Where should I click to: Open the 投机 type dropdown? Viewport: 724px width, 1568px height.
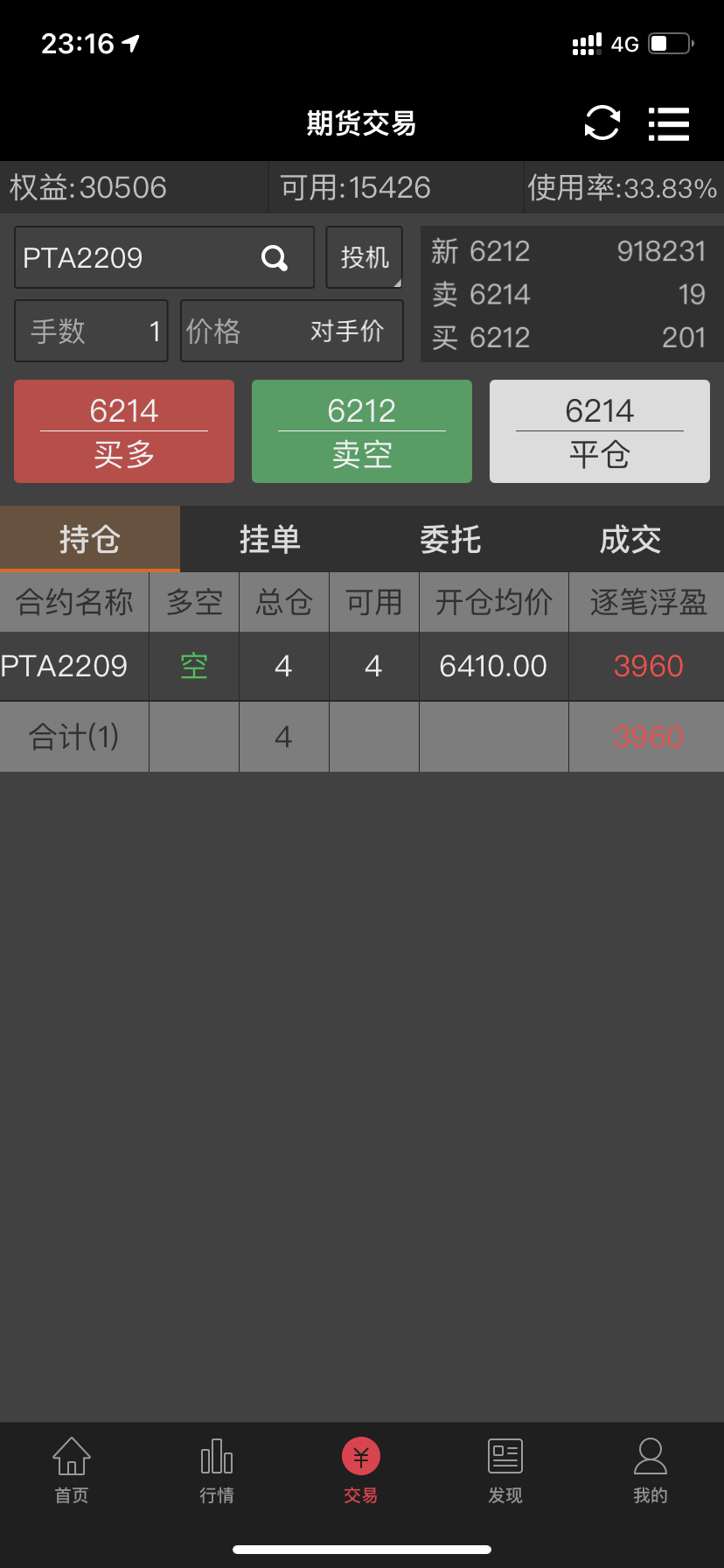pos(364,257)
